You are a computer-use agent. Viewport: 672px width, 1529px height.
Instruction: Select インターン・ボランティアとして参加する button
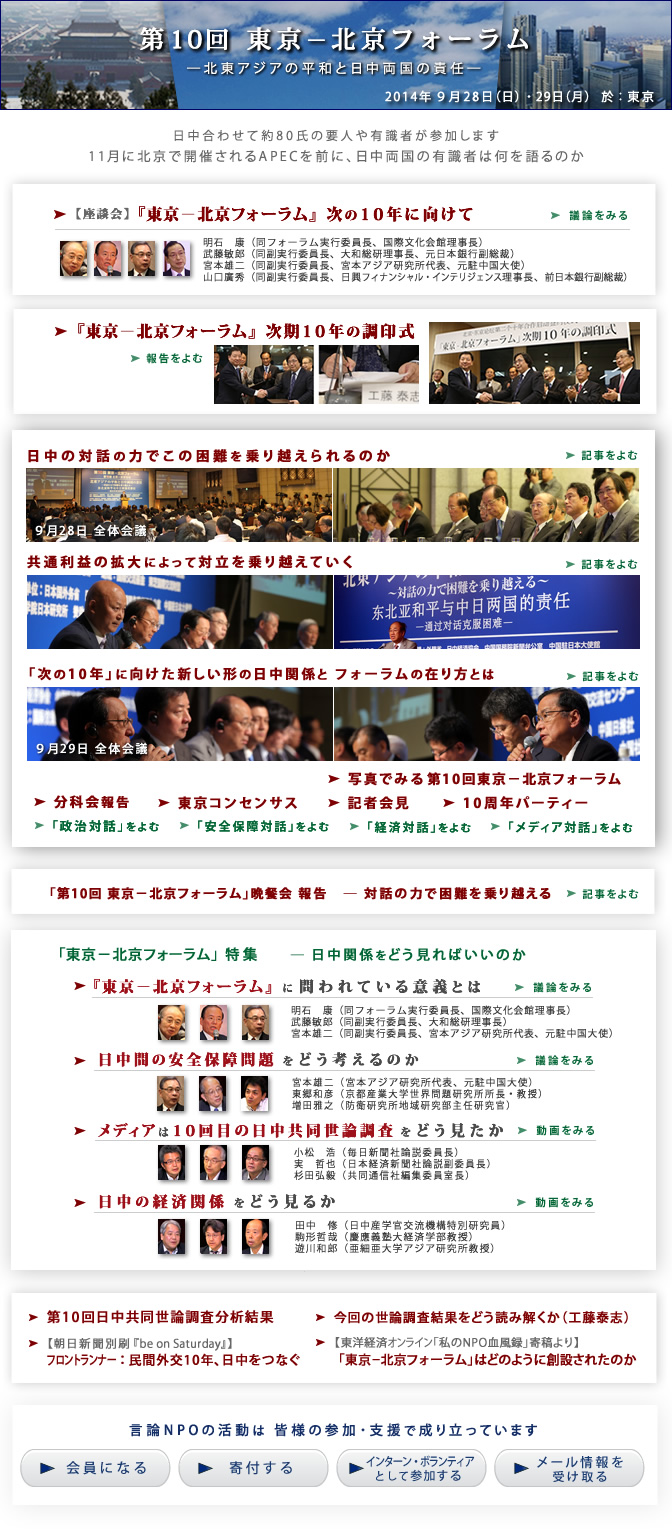411,1468
